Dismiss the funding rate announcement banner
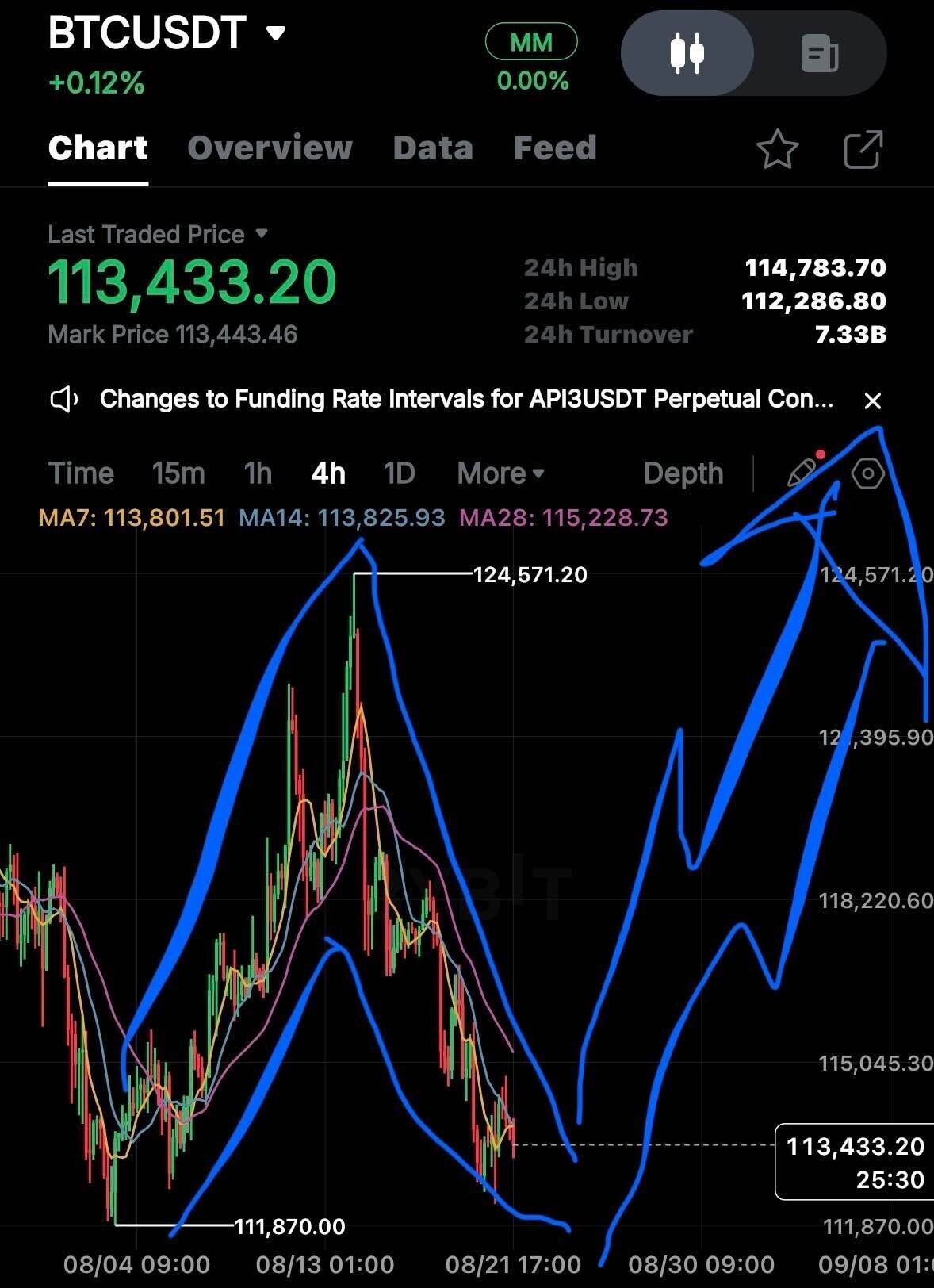Viewport: 934px width, 1288px height. 872,401
